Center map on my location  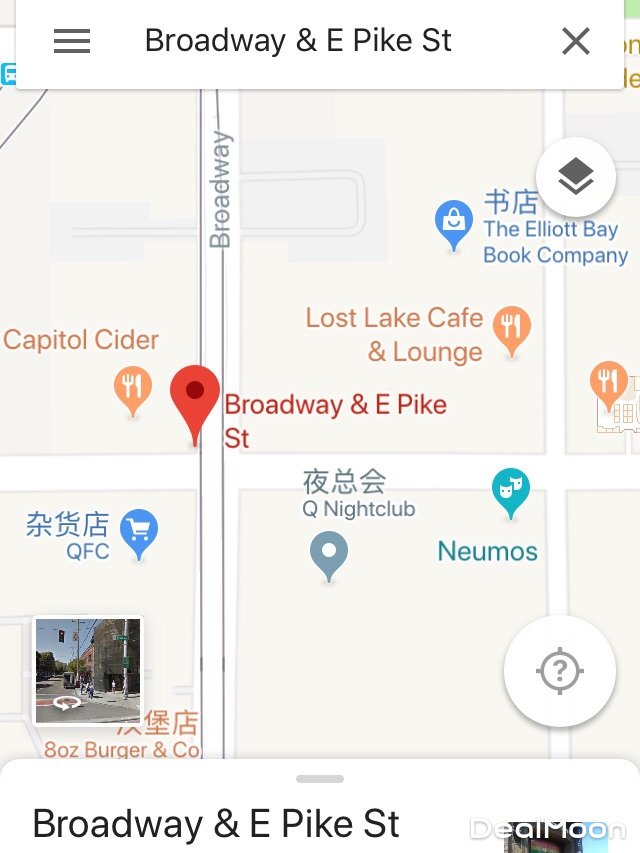[559, 671]
